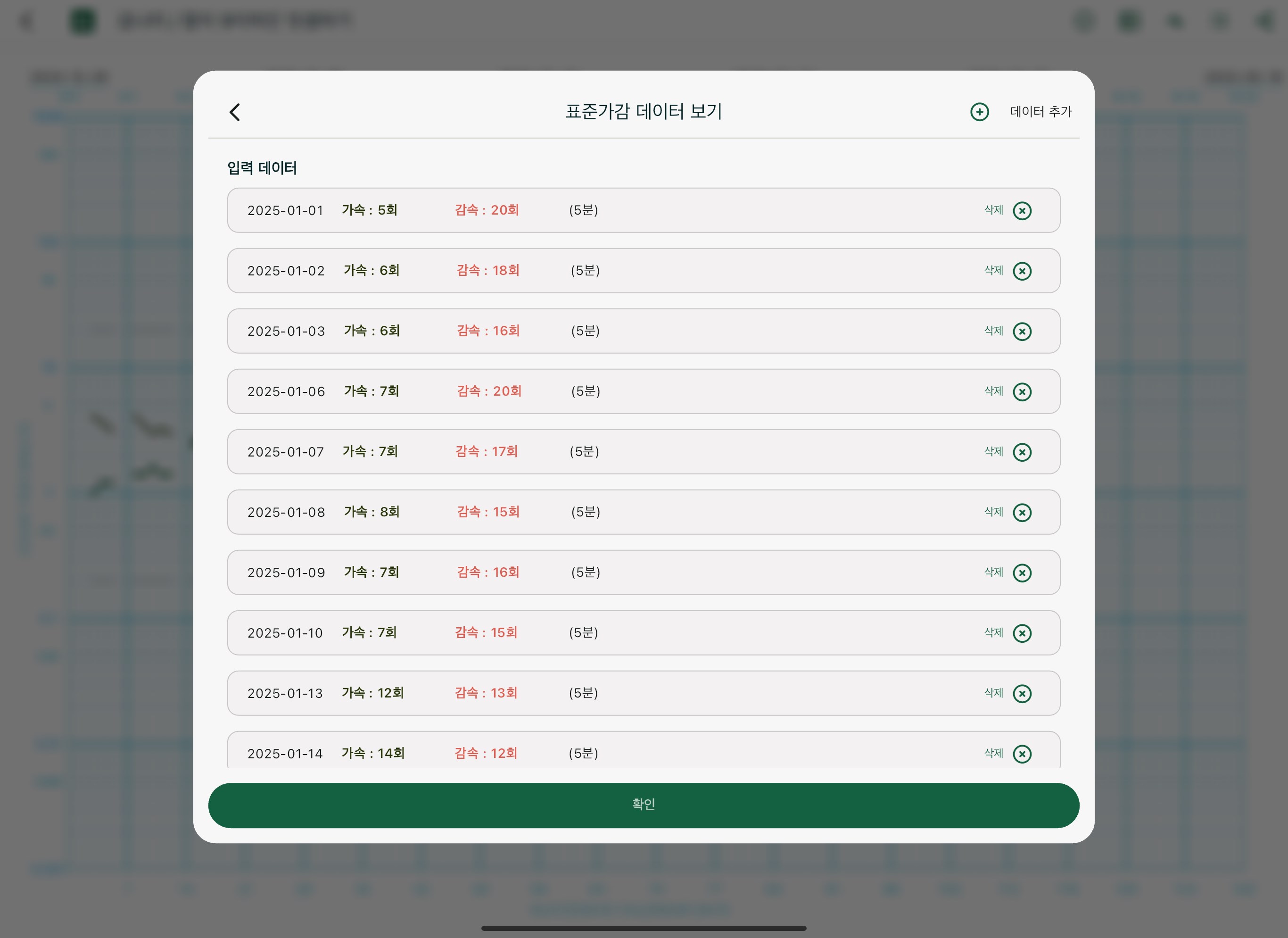
Task: Delete the row for 2025-01-10
Action: (x=1021, y=633)
